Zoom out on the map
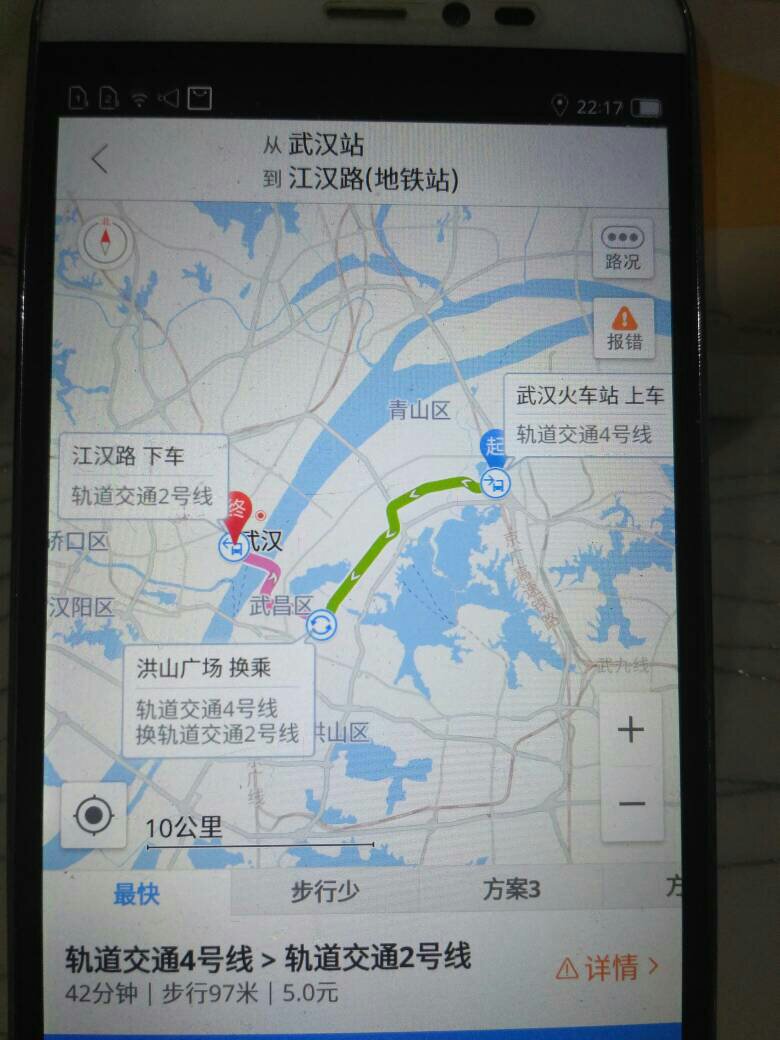This screenshot has height=1040, width=780. click(x=630, y=803)
